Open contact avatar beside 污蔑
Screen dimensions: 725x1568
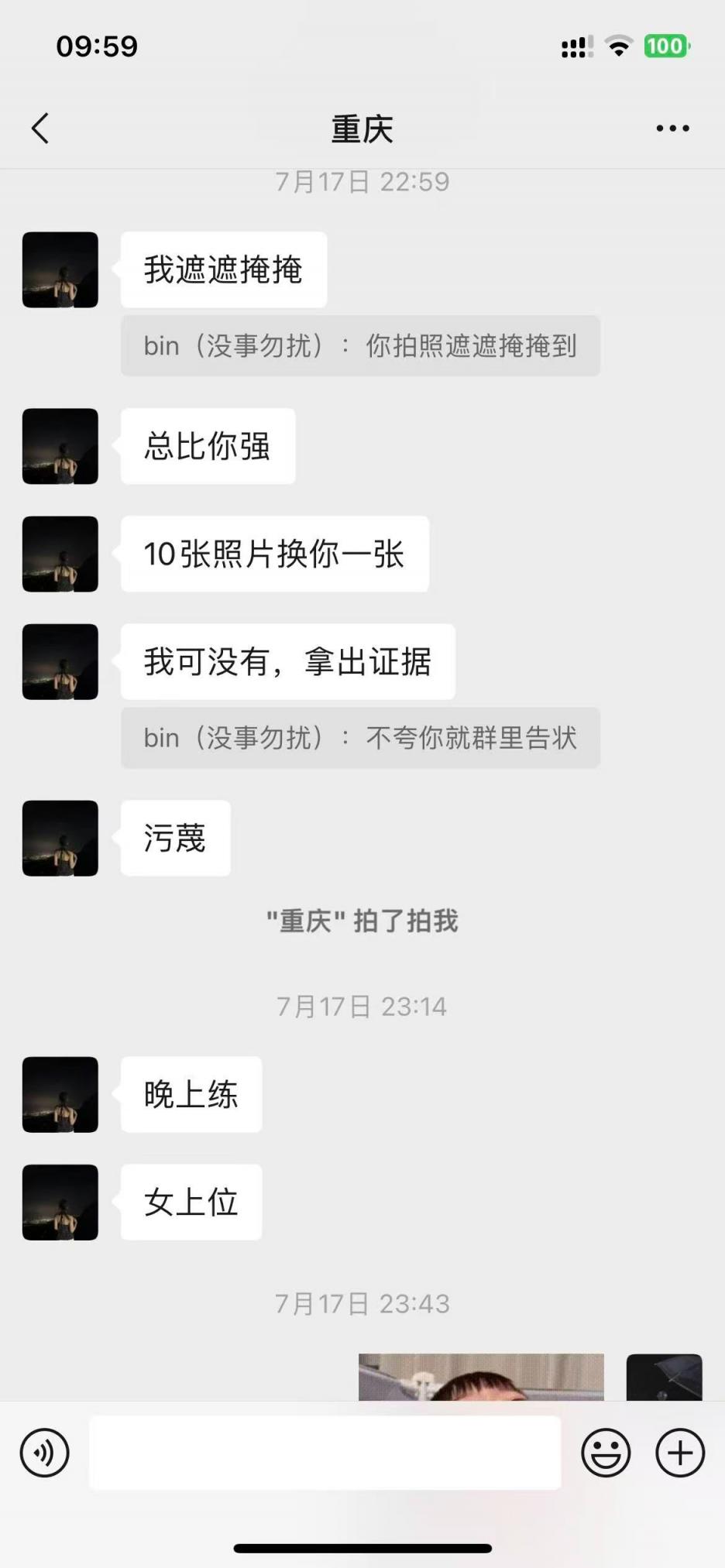pyautogui.click(x=60, y=839)
